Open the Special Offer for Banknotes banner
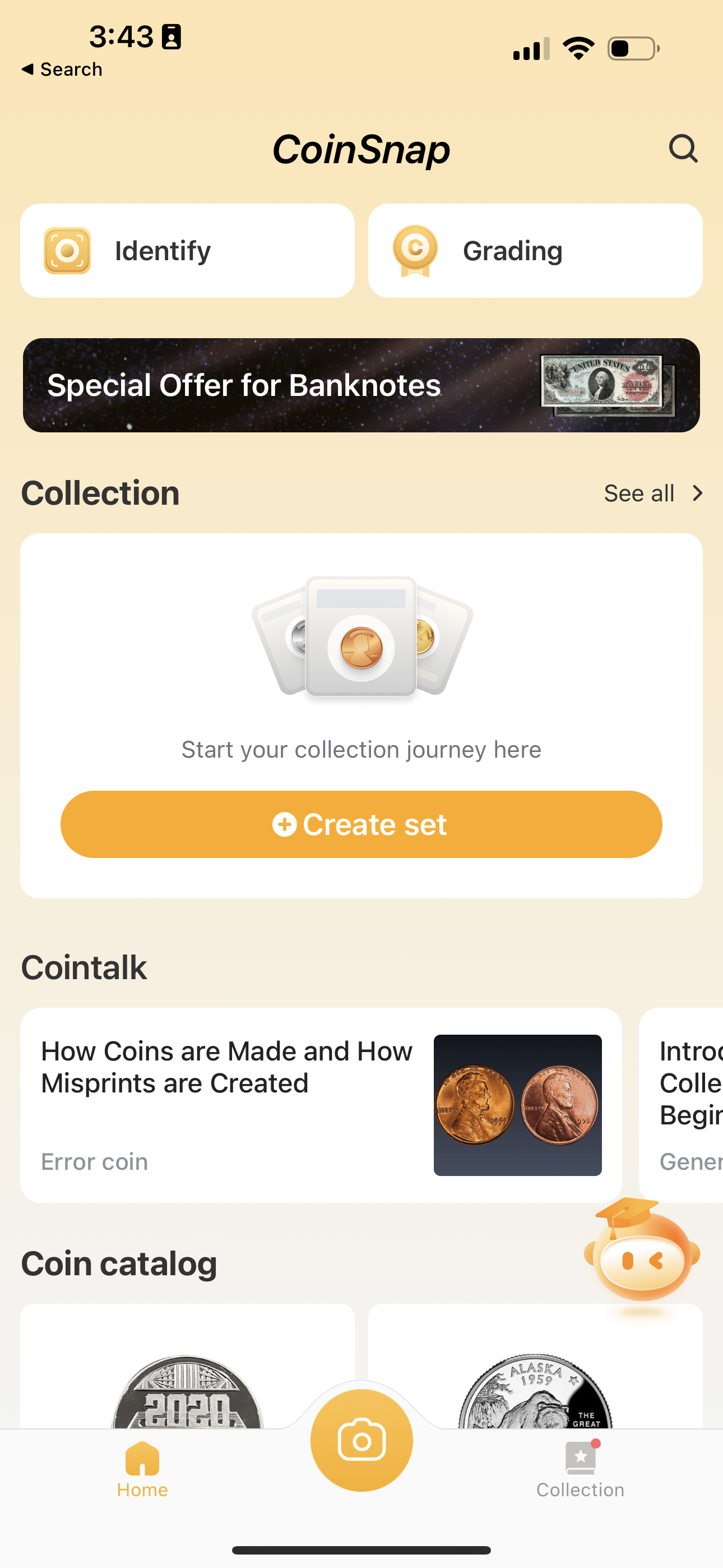 [x=361, y=385]
